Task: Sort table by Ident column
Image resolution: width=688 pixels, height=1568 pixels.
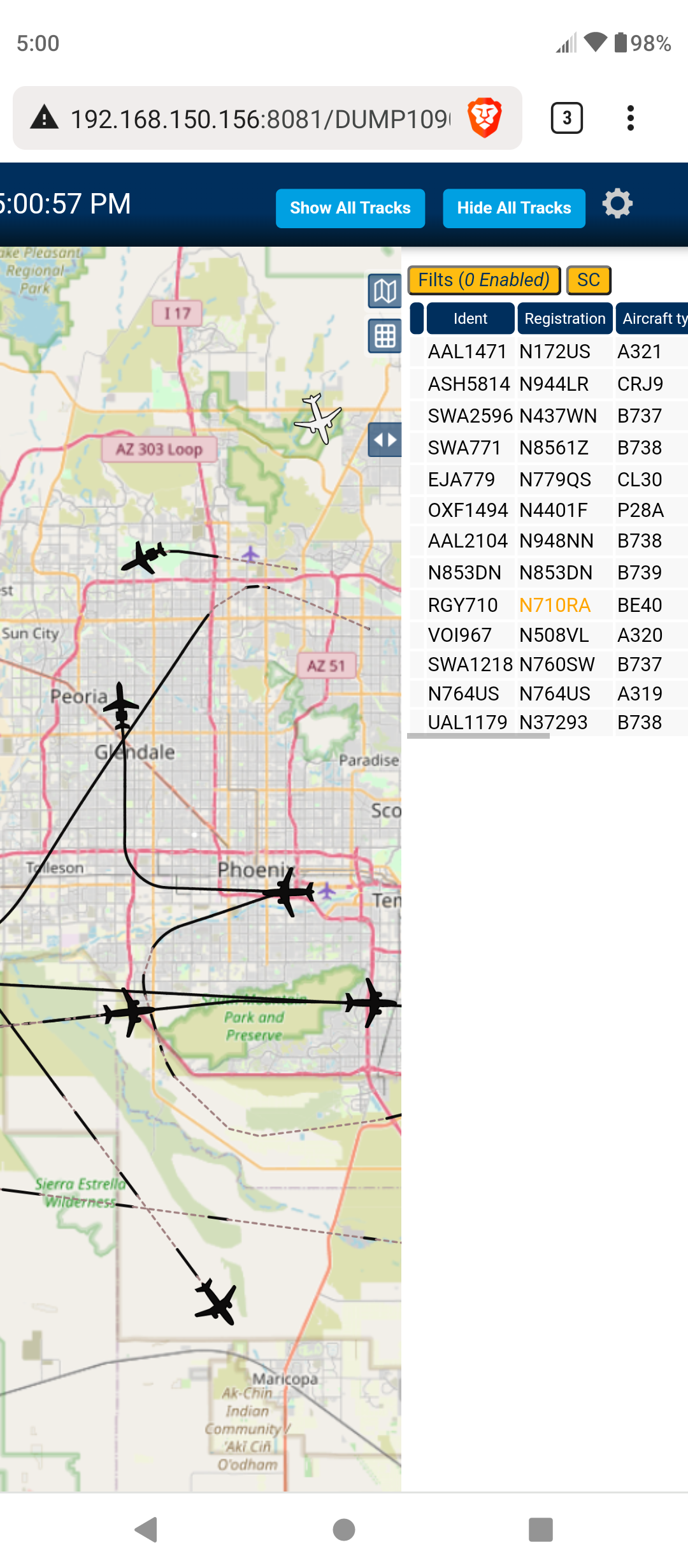Action: pyautogui.click(x=470, y=318)
